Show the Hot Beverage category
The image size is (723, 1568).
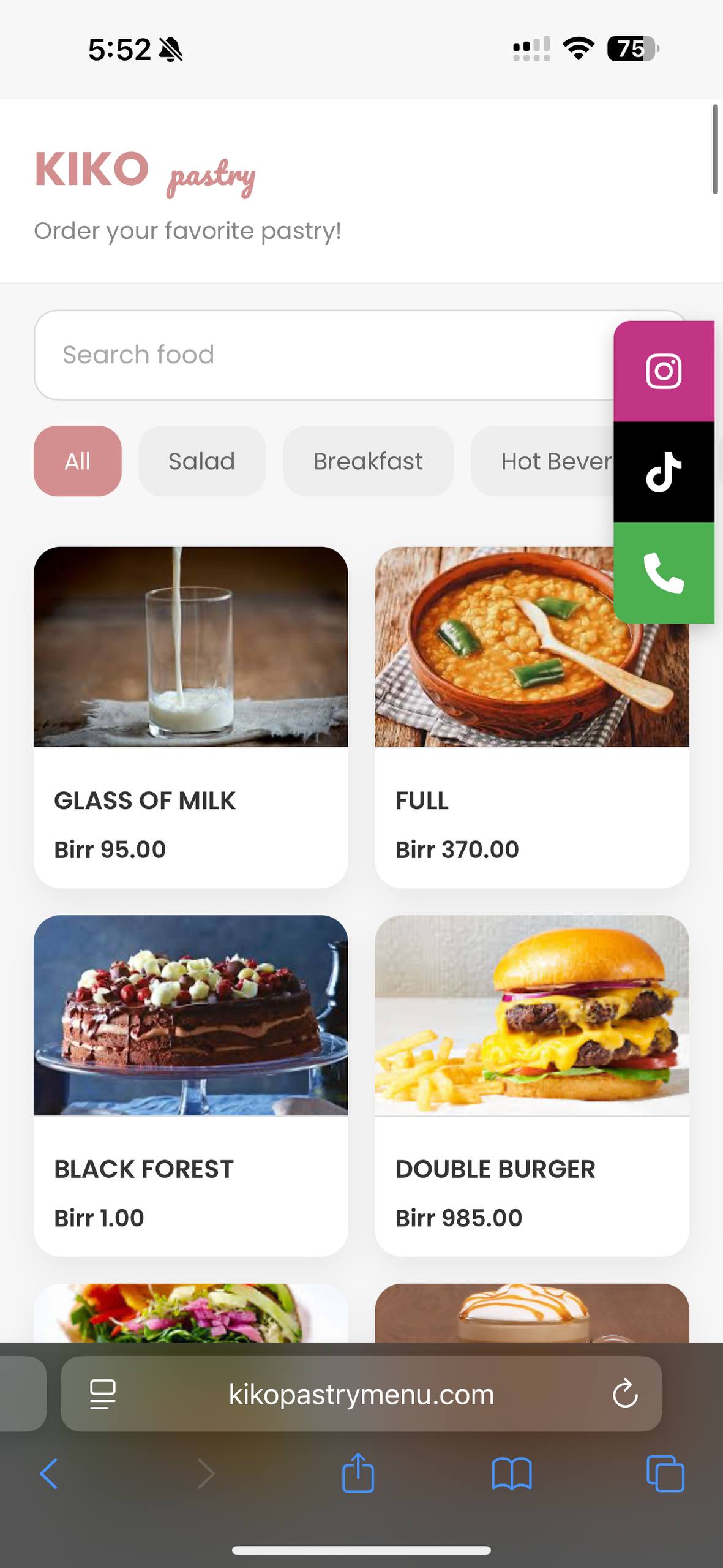pos(545,461)
